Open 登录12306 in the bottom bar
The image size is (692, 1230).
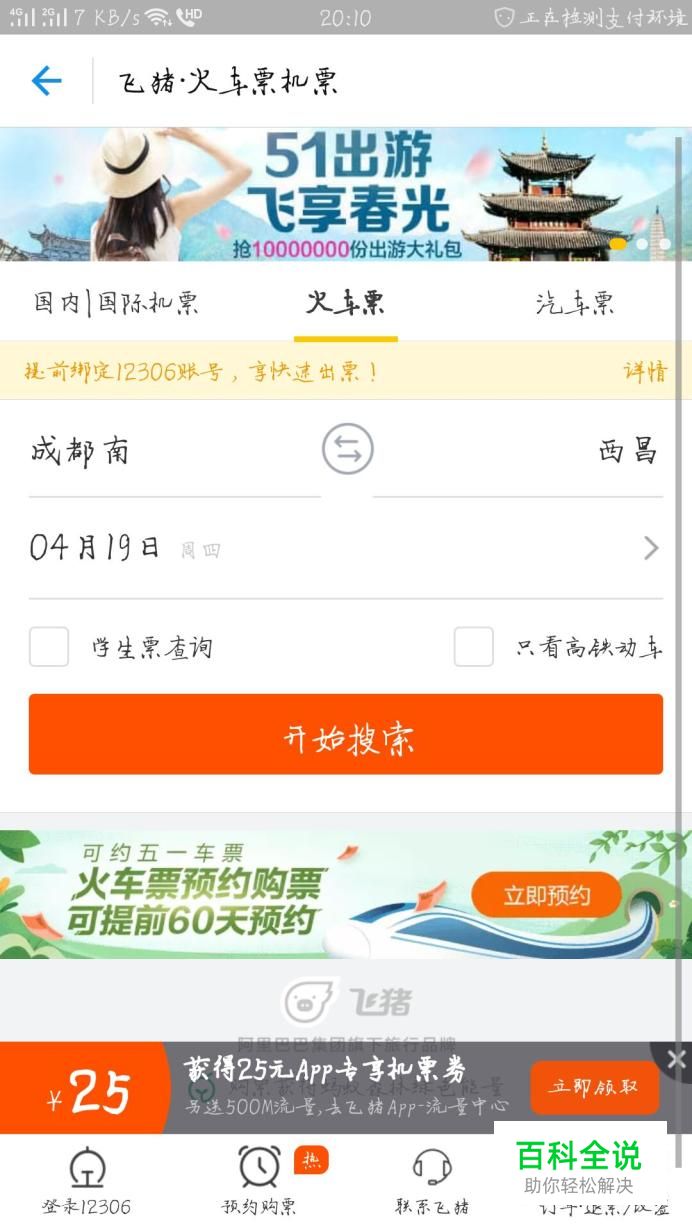86,1182
